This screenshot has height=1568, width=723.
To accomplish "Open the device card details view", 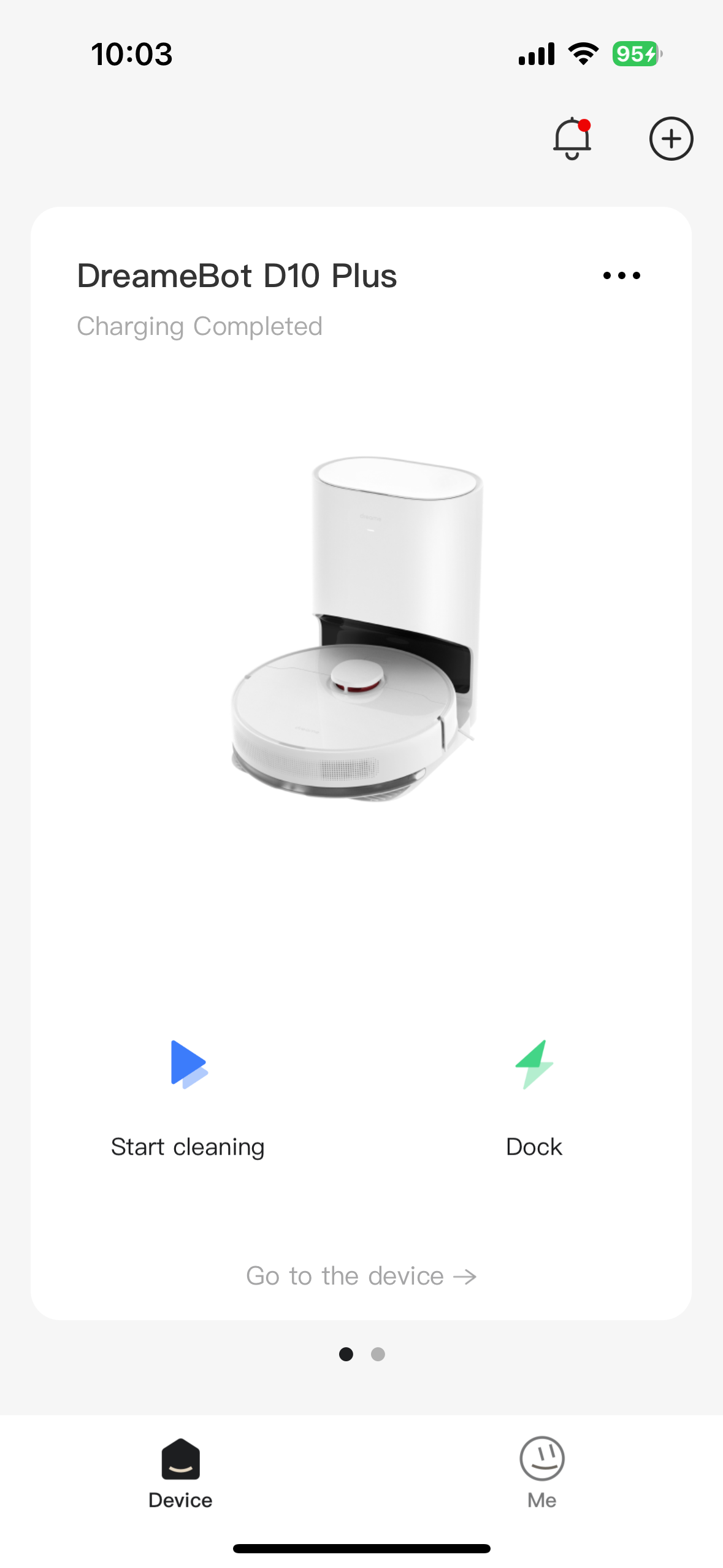I will click(361, 1275).
